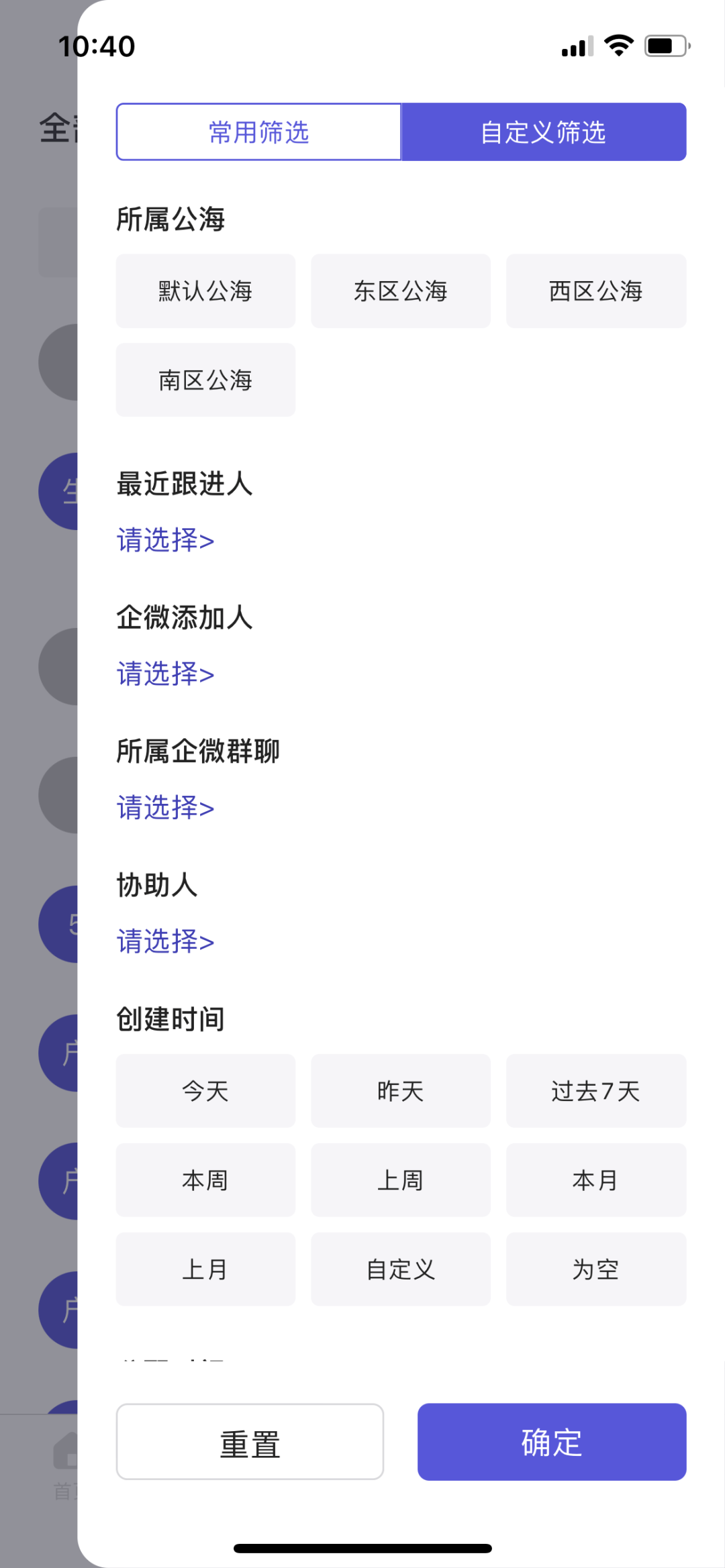725x1568 pixels.
Task: Select 默认公海 in 所属公海 section
Action: pos(205,291)
